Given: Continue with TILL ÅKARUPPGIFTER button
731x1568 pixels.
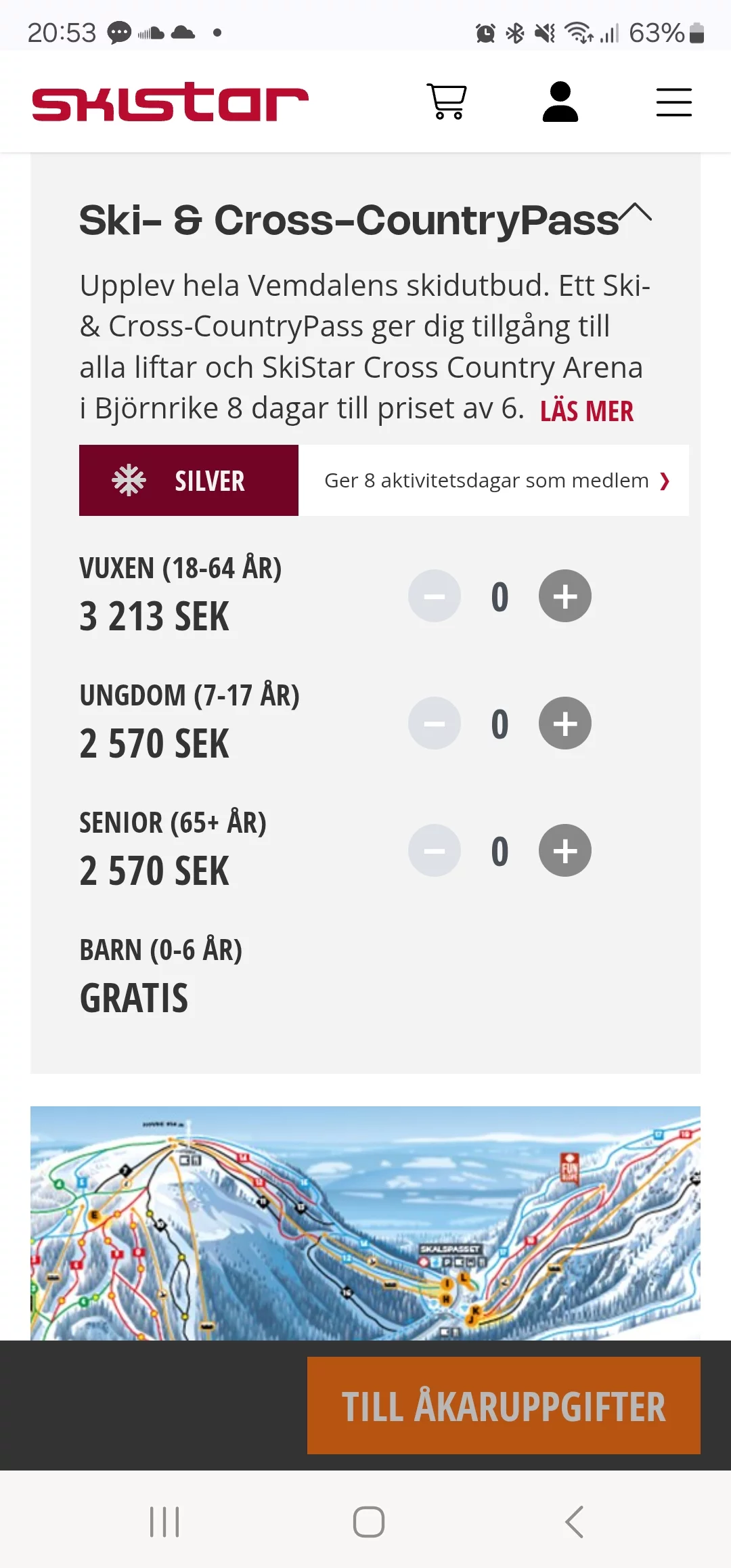Looking at the screenshot, I should pyautogui.click(x=504, y=1406).
